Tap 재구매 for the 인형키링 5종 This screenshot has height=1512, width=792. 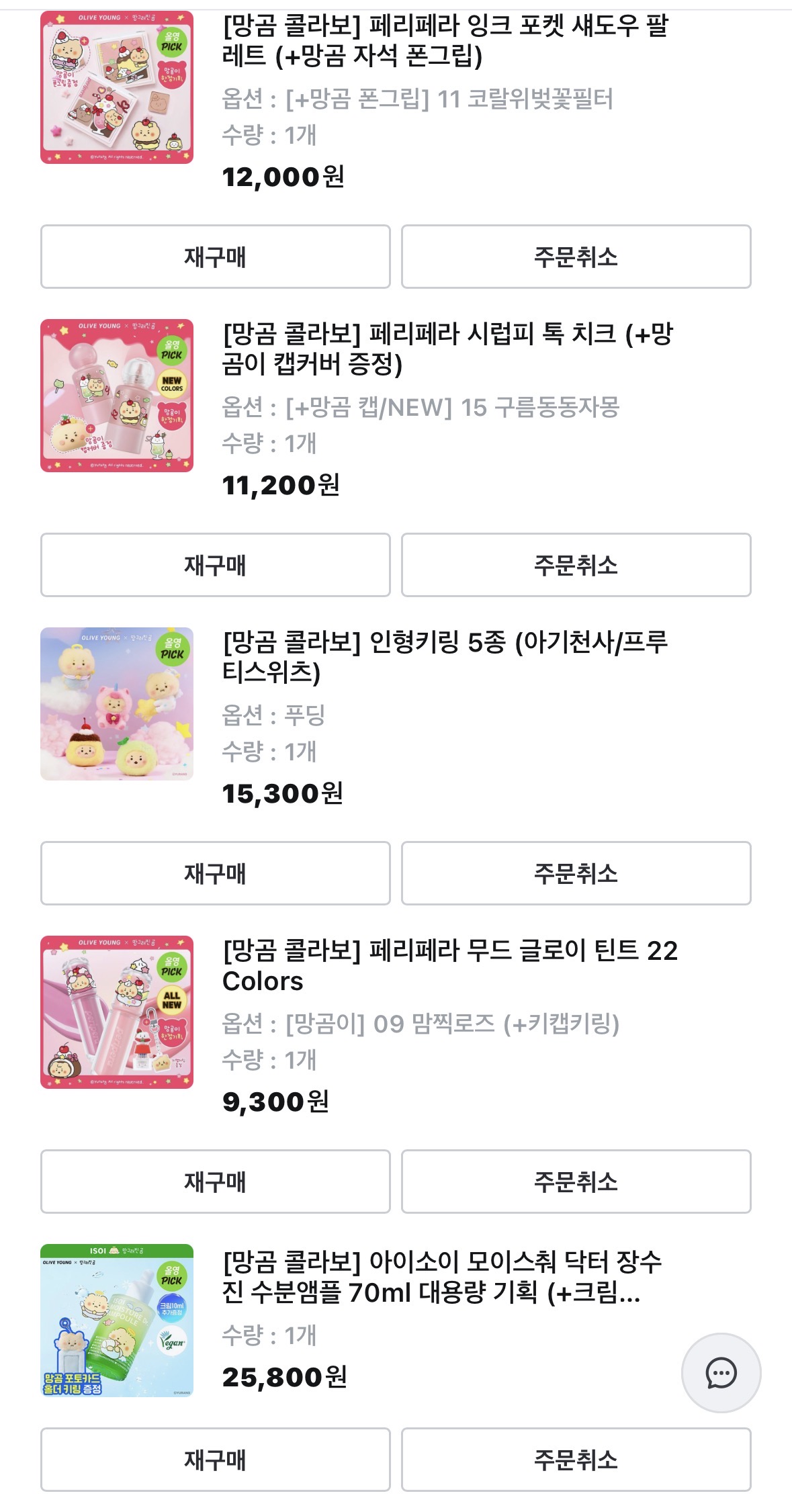(x=215, y=873)
